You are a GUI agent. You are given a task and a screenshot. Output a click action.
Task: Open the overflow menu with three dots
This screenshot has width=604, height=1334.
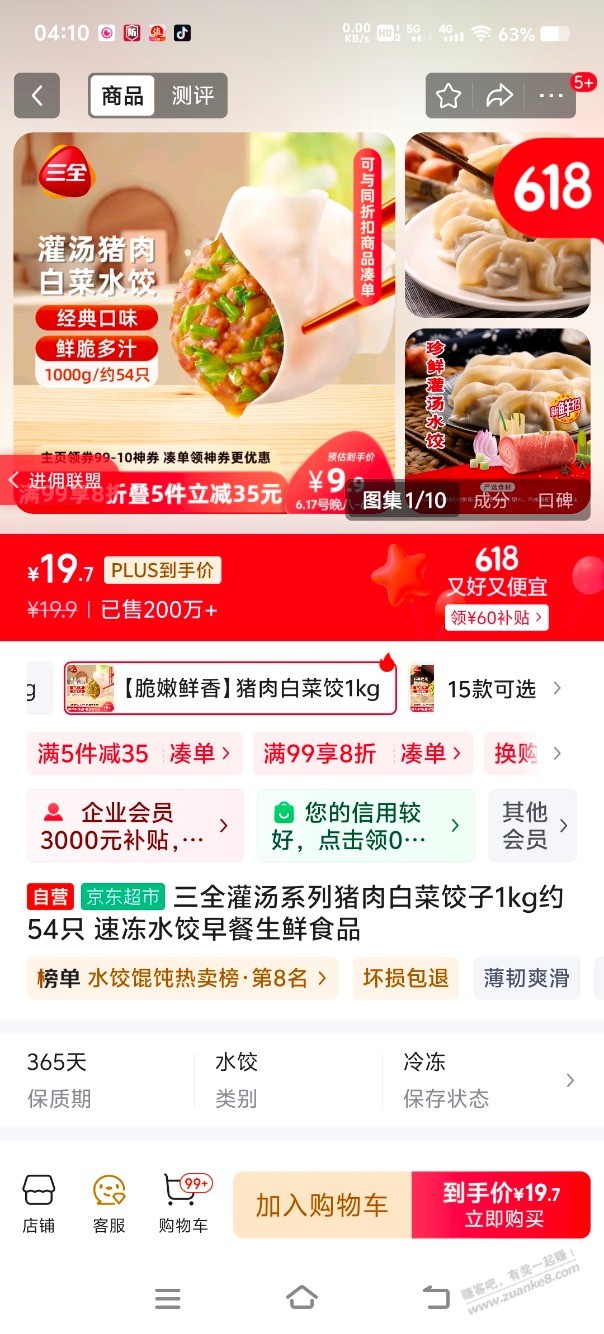point(551,96)
